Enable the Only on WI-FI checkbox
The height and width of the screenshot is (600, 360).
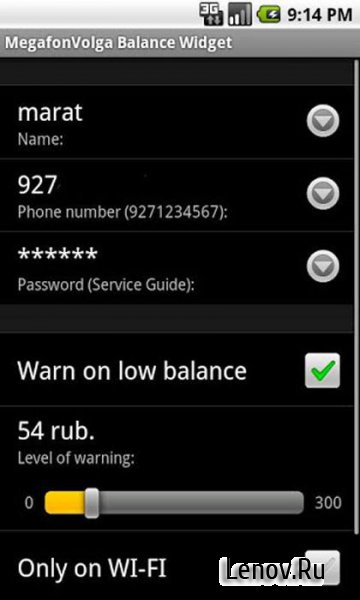322,568
